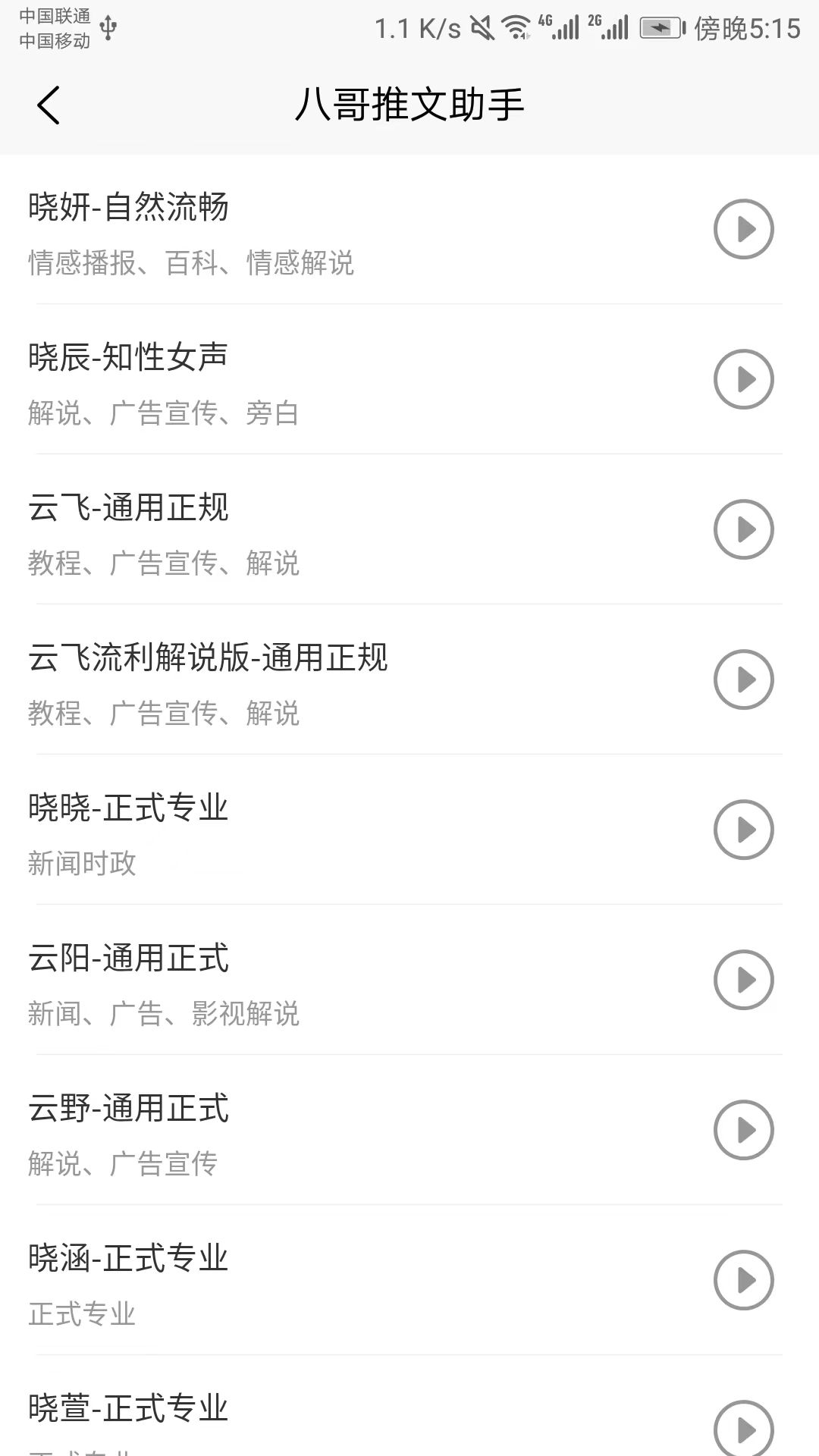Play the 晓妍-自然流畅 voice sample
819x1456 pixels.
[744, 227]
